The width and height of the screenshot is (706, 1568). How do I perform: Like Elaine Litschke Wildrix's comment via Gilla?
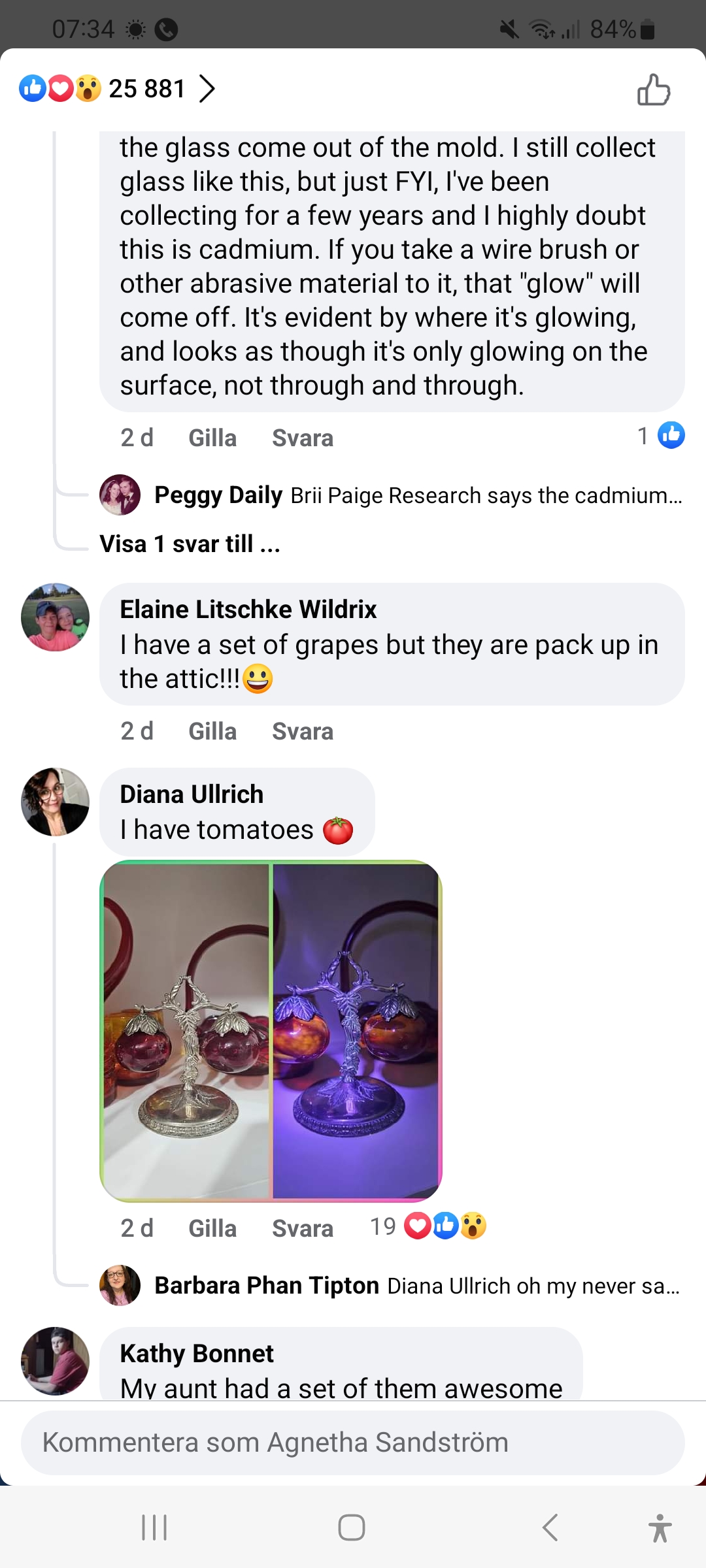point(212,731)
